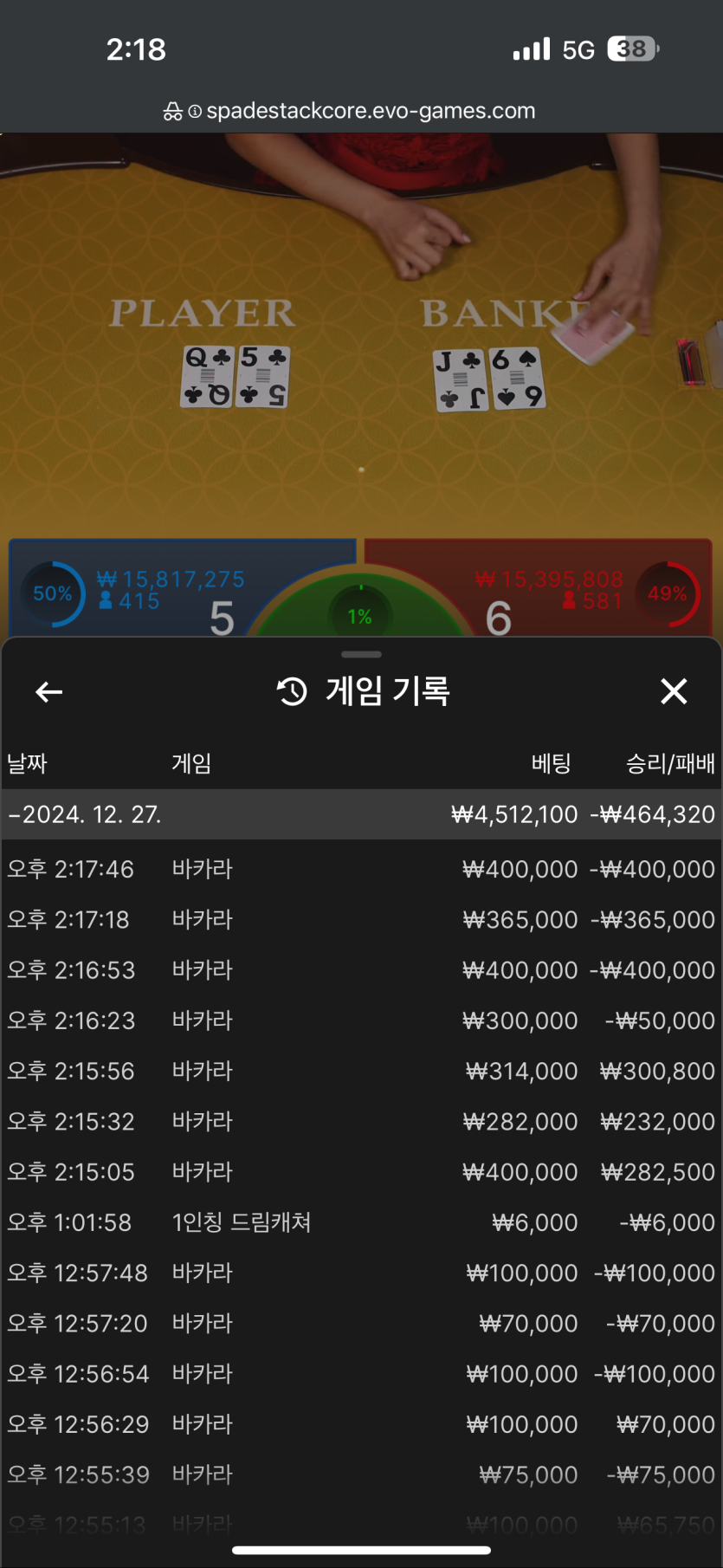
Task: Close the game history panel
Action: (674, 691)
